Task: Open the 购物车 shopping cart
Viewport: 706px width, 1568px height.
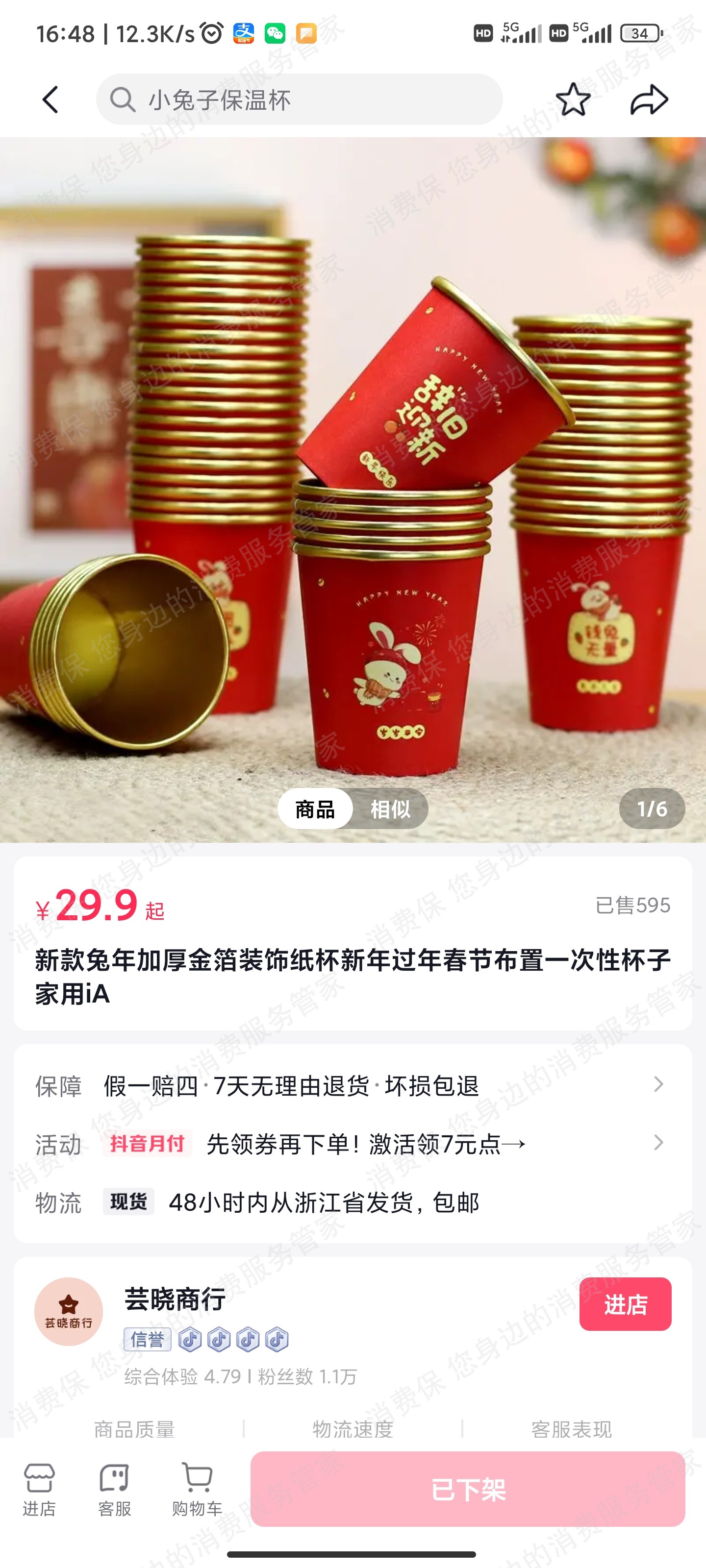Action: [x=197, y=1489]
